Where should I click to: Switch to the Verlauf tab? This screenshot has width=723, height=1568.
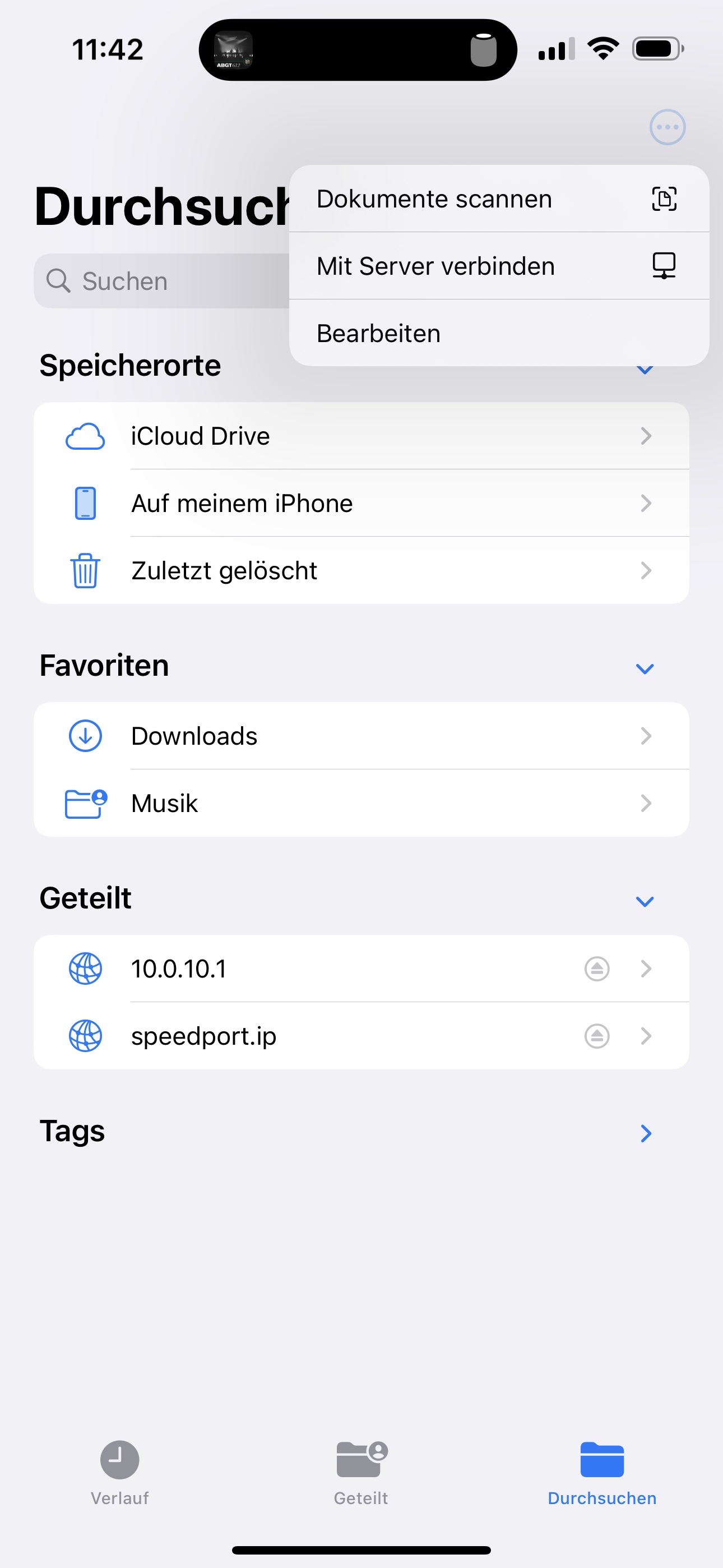pos(120,1469)
